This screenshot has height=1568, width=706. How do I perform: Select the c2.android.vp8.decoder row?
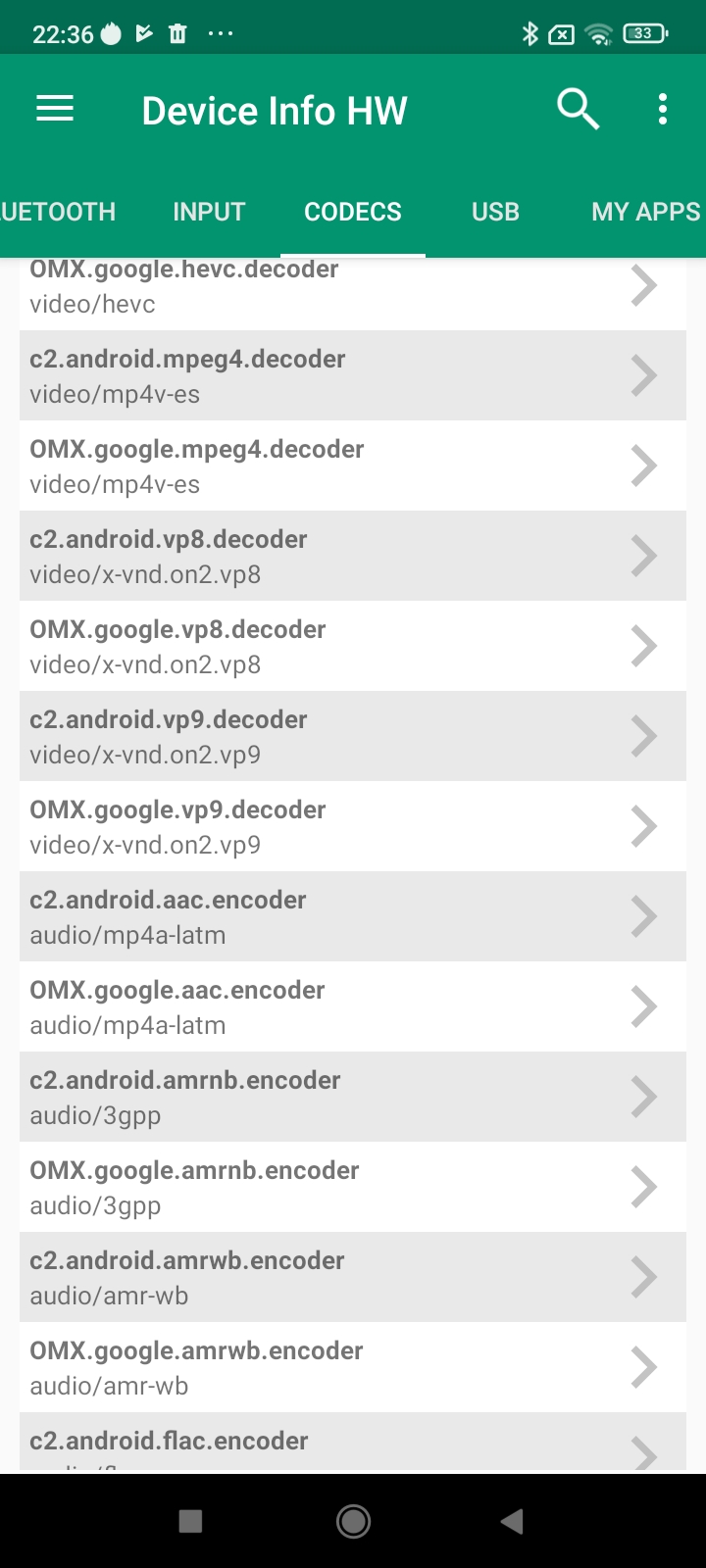(353, 557)
